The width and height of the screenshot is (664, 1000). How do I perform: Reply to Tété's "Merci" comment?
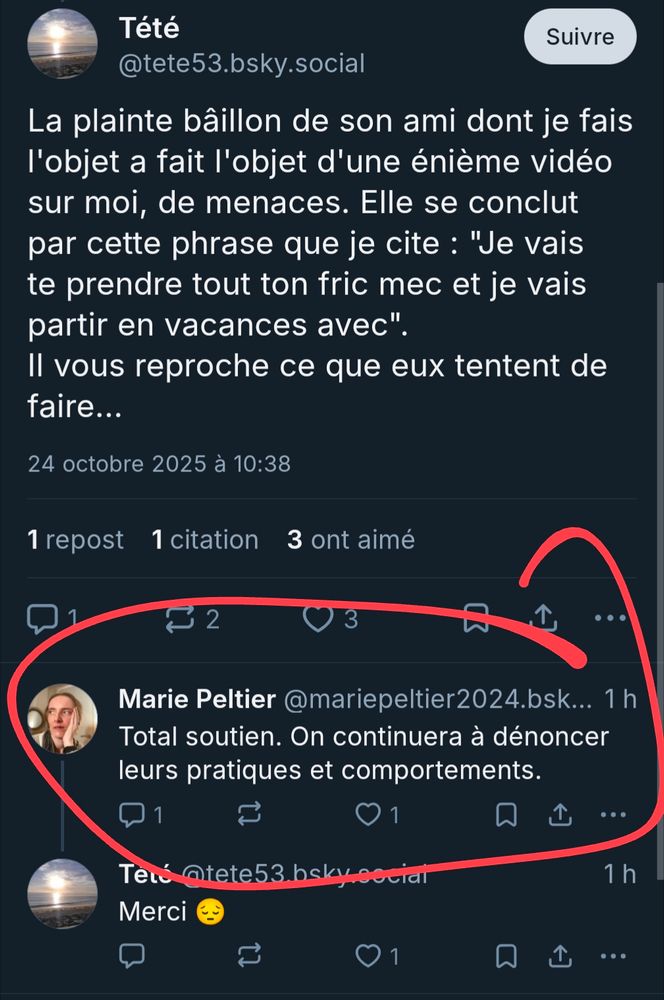pyautogui.click(x=131, y=957)
